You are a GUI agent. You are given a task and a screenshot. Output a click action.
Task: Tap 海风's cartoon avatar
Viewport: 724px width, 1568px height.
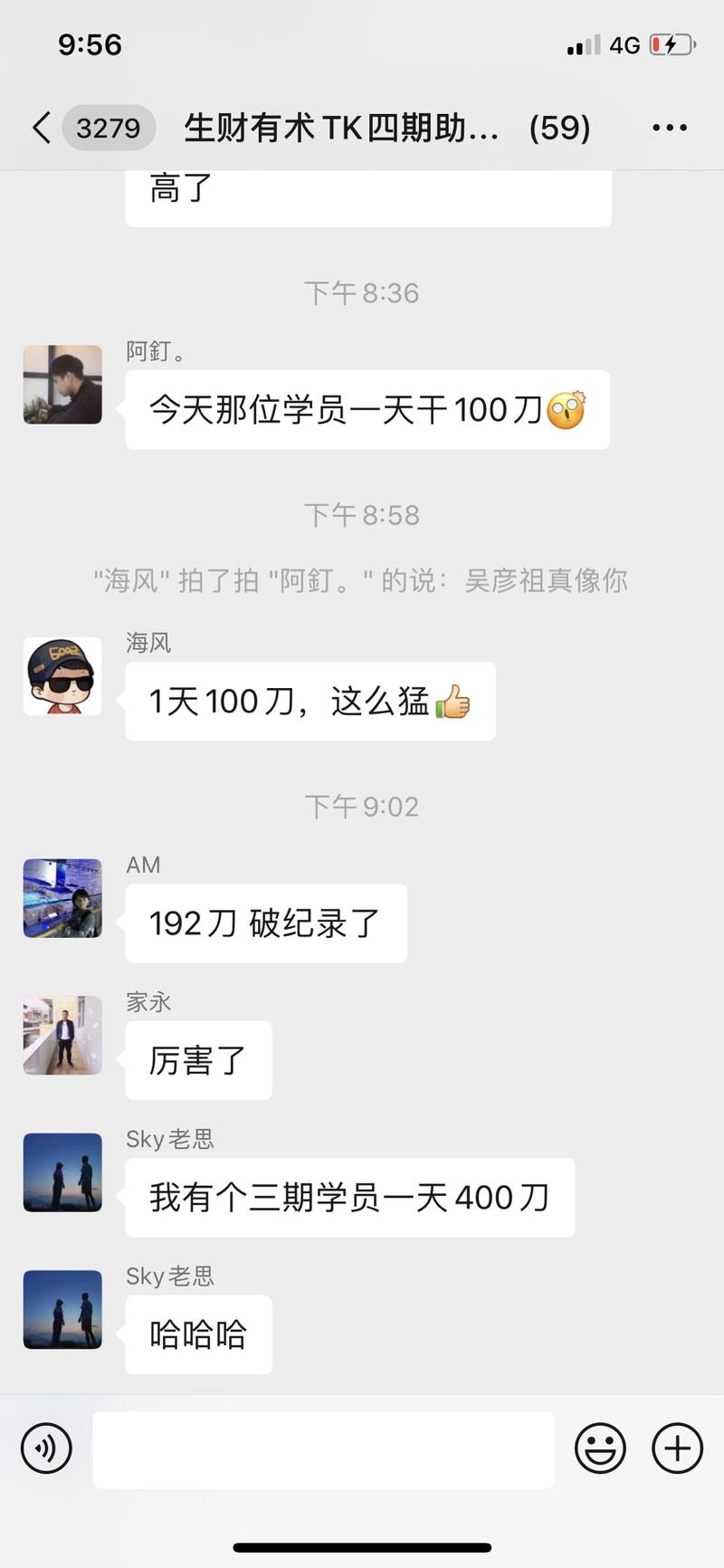coord(62,675)
